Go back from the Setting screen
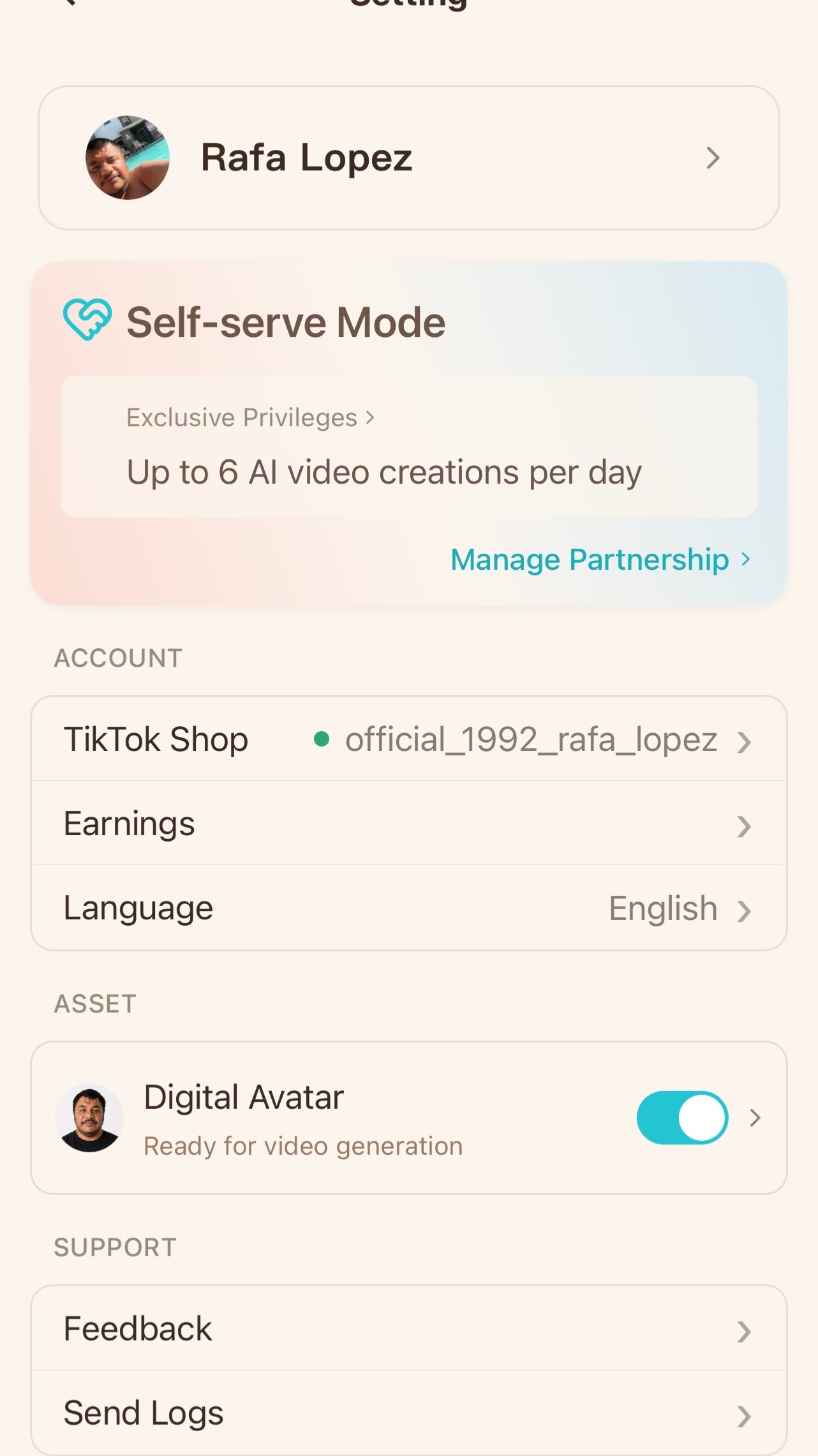Screen dimensions: 818x1456 69,4
